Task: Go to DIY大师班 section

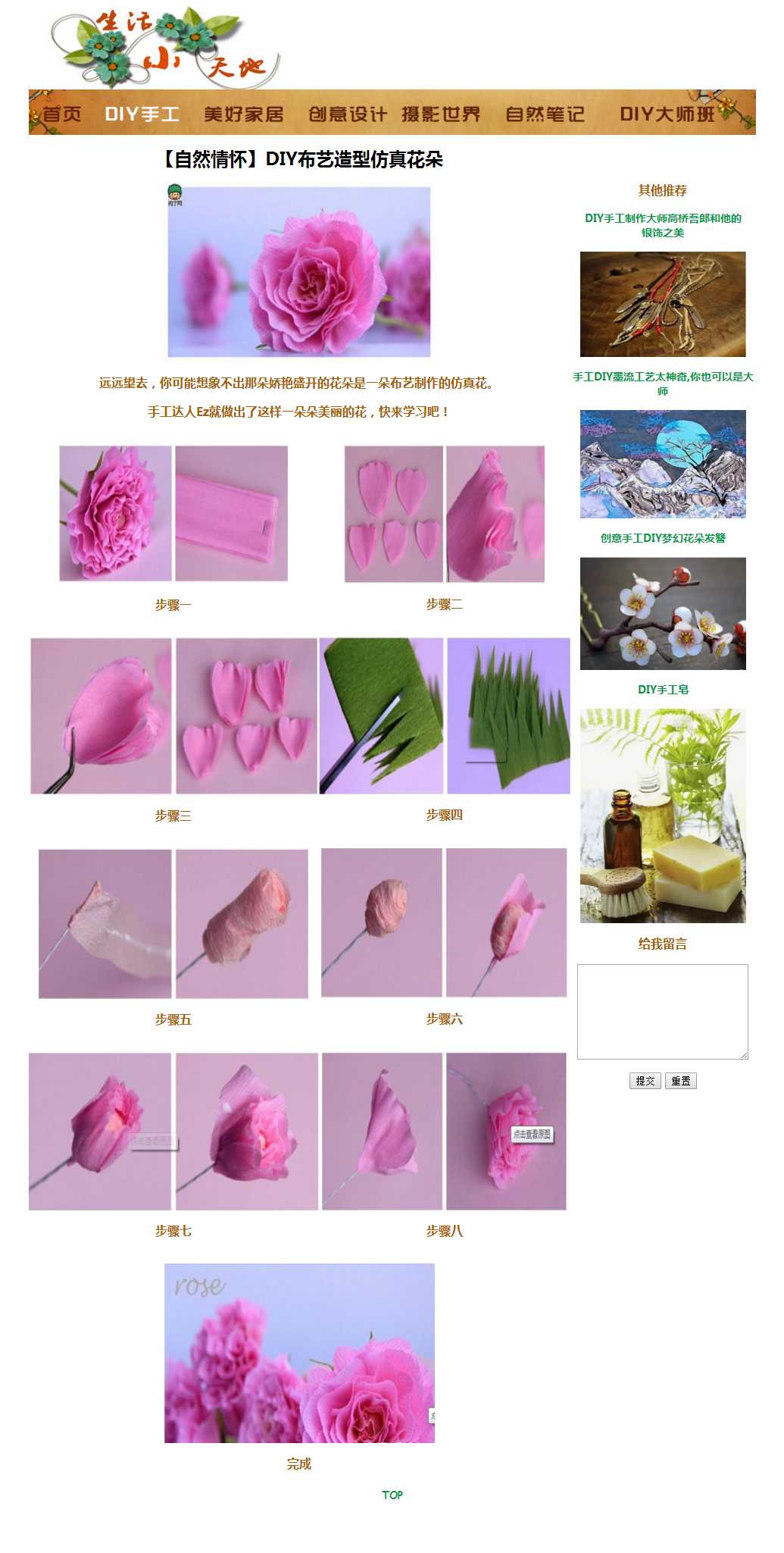Action: pos(667,114)
